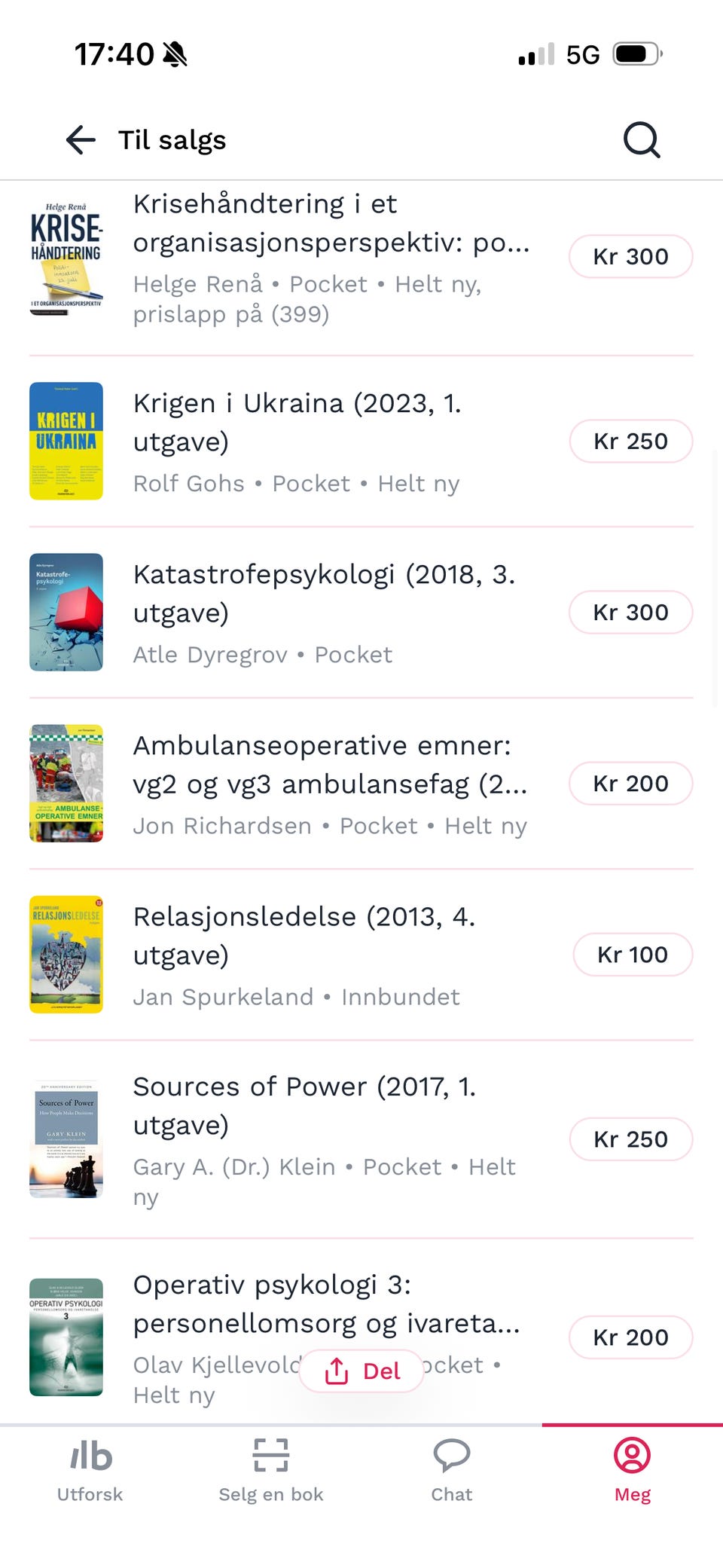Open the Meg profile section

(632, 1469)
